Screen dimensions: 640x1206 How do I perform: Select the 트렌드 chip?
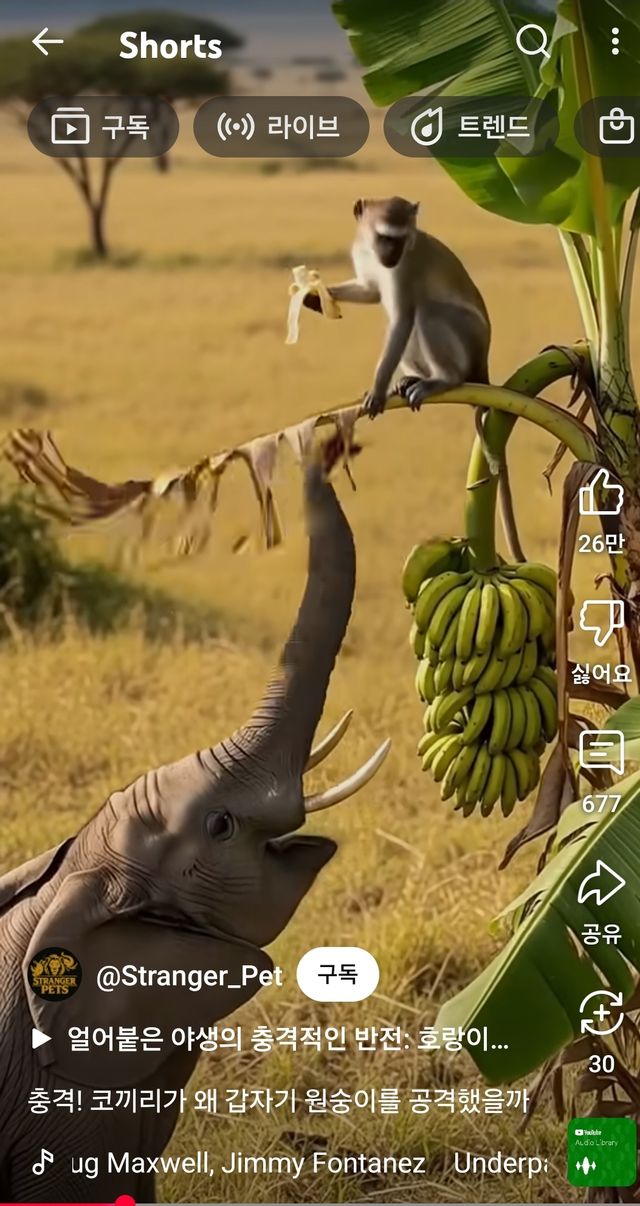tap(471, 127)
